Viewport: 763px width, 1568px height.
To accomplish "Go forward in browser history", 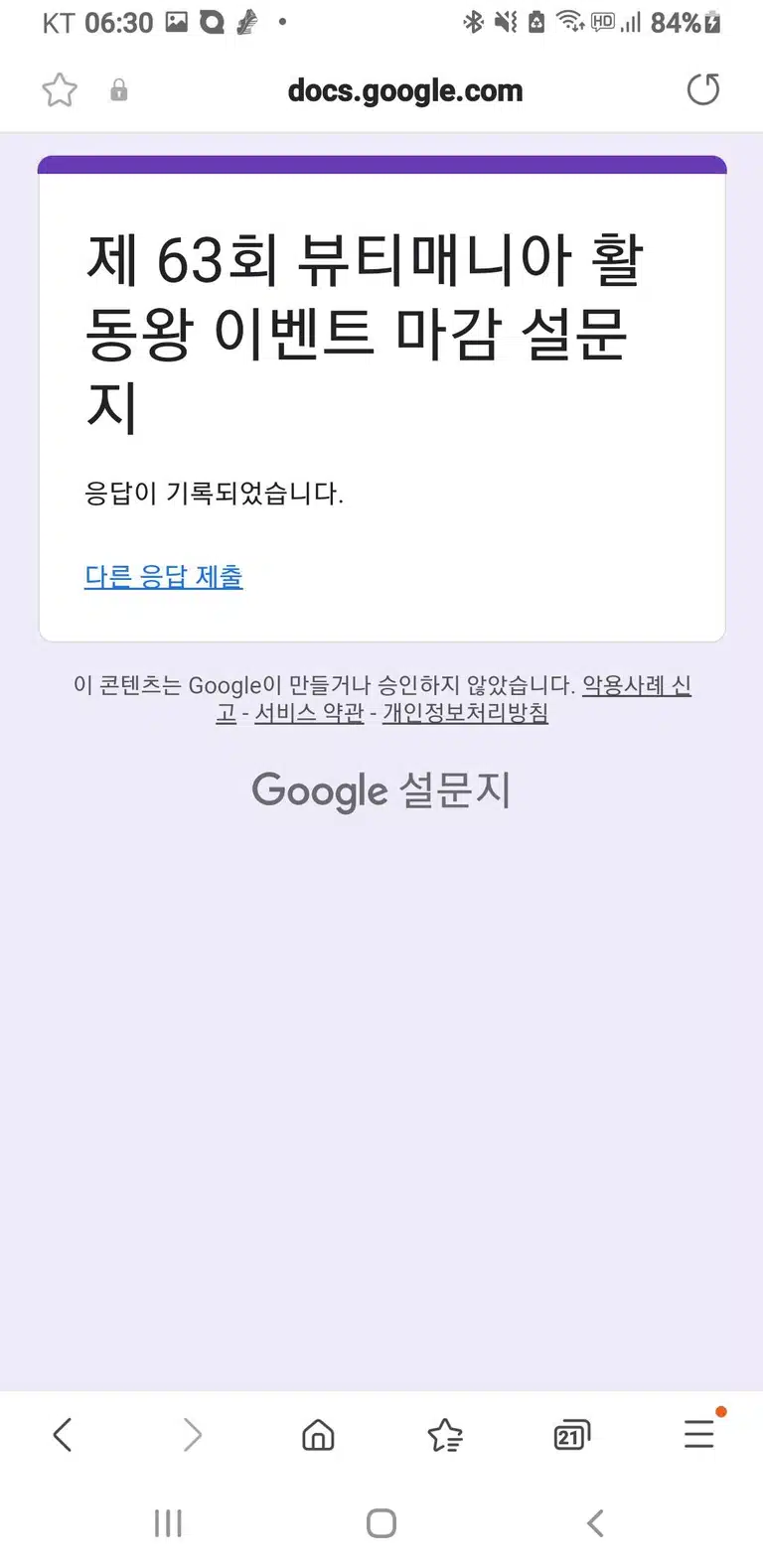I will pyautogui.click(x=192, y=1434).
